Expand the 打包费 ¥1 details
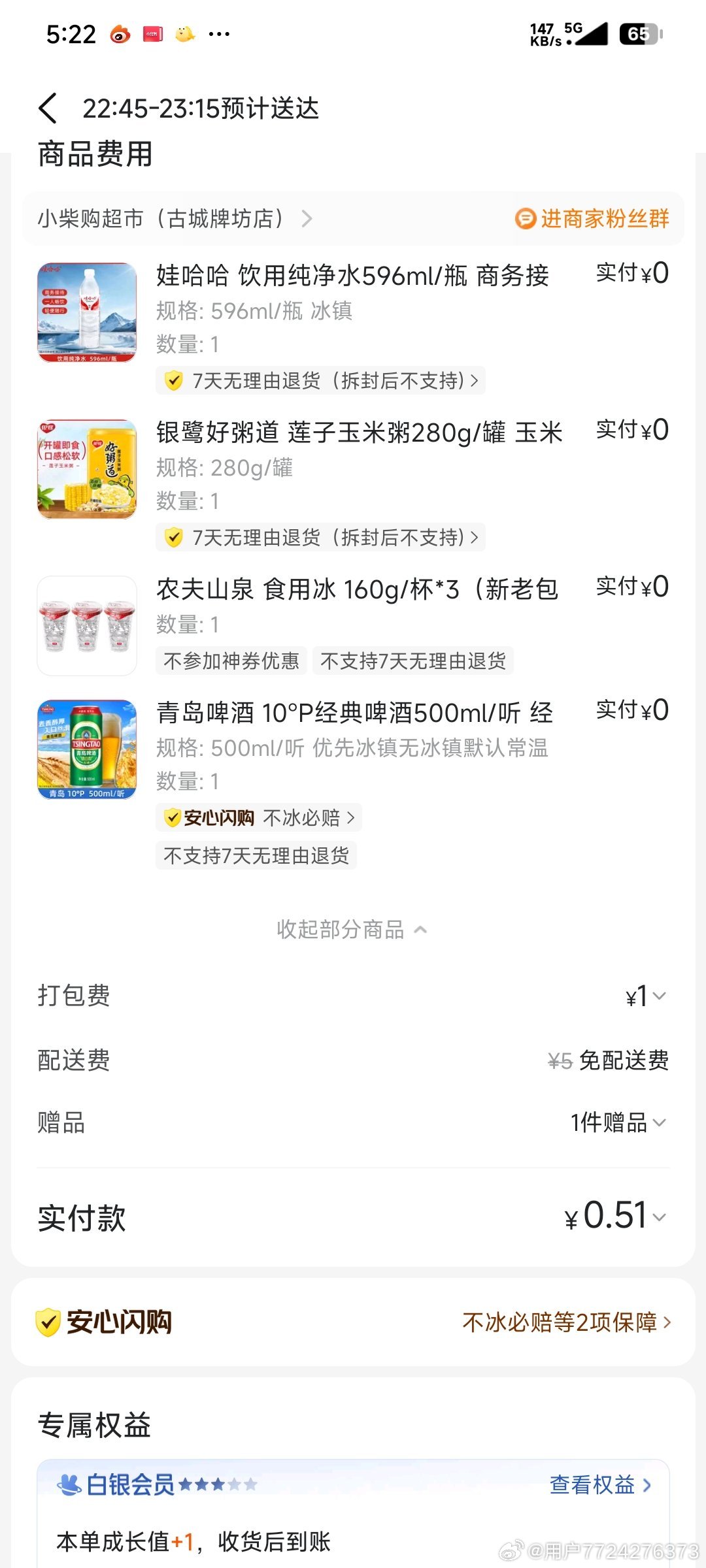The width and height of the screenshot is (706, 1568). [x=646, y=996]
